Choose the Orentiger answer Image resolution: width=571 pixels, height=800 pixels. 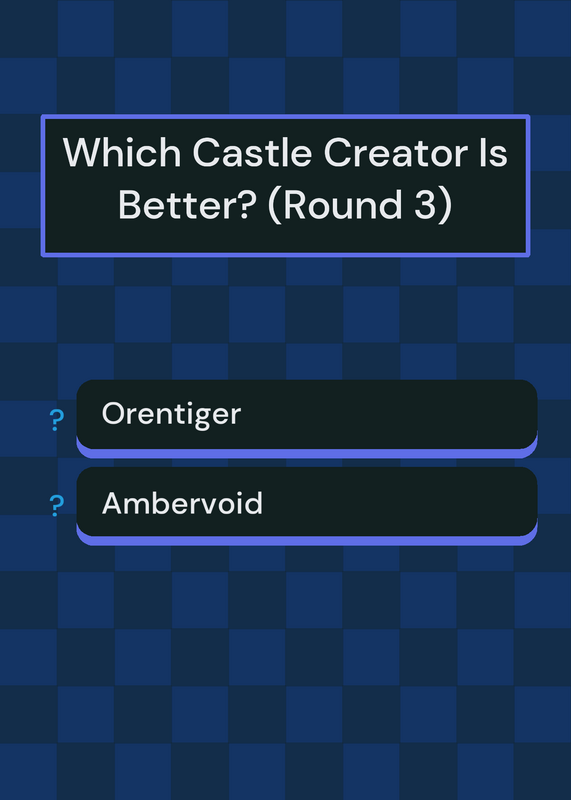[307, 418]
